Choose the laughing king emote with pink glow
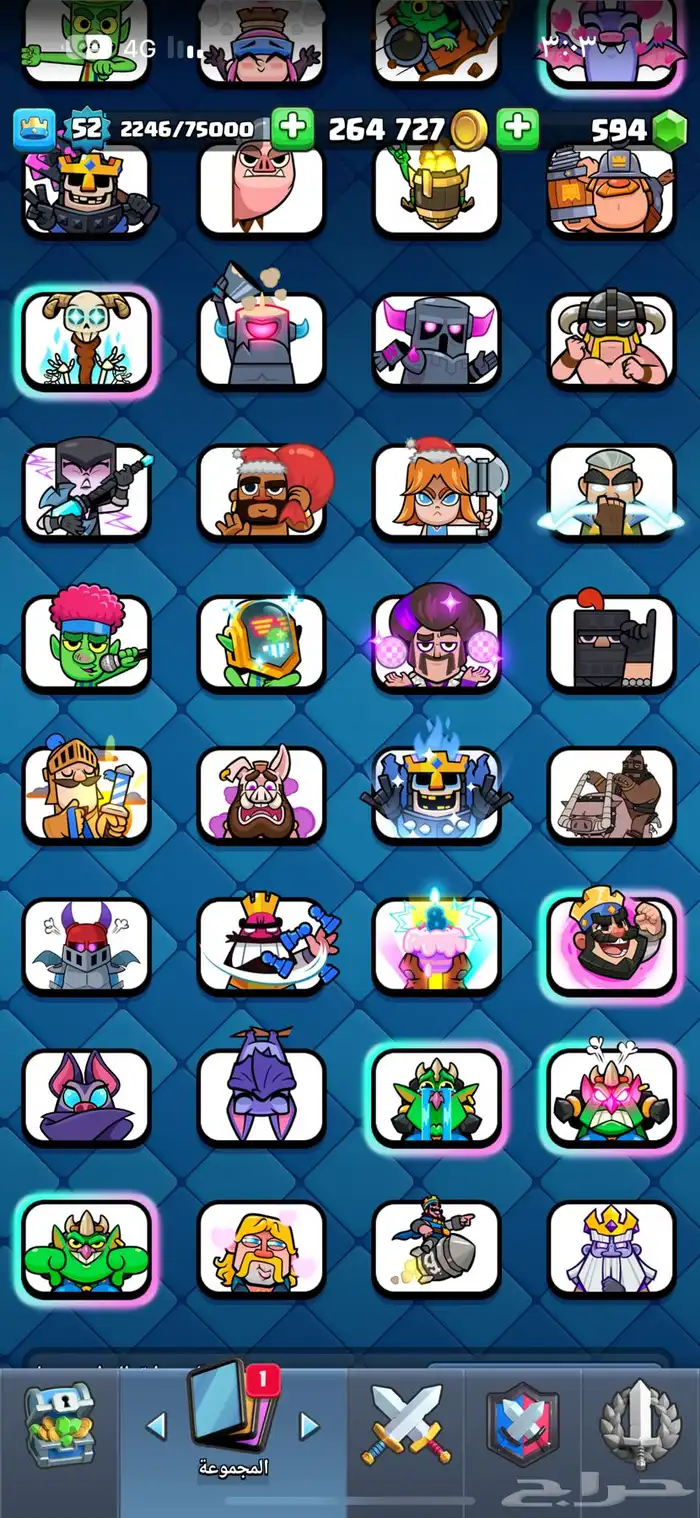 click(x=611, y=945)
